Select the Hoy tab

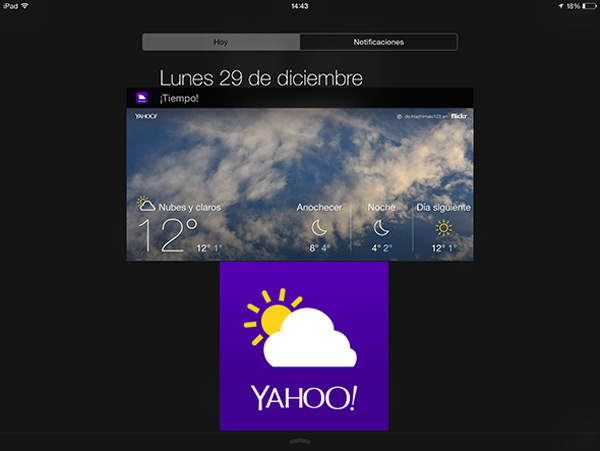point(221,42)
